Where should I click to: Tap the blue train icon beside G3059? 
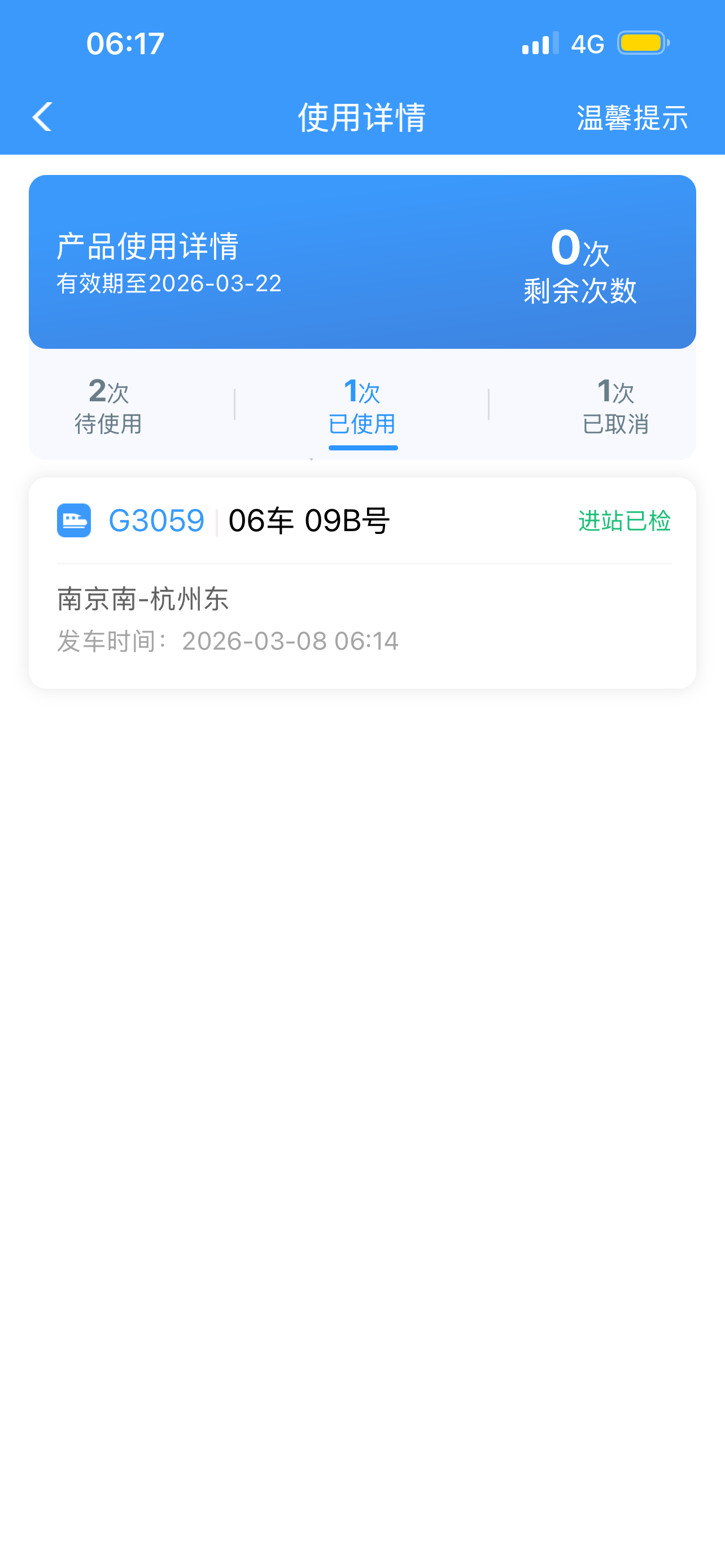[x=75, y=520]
